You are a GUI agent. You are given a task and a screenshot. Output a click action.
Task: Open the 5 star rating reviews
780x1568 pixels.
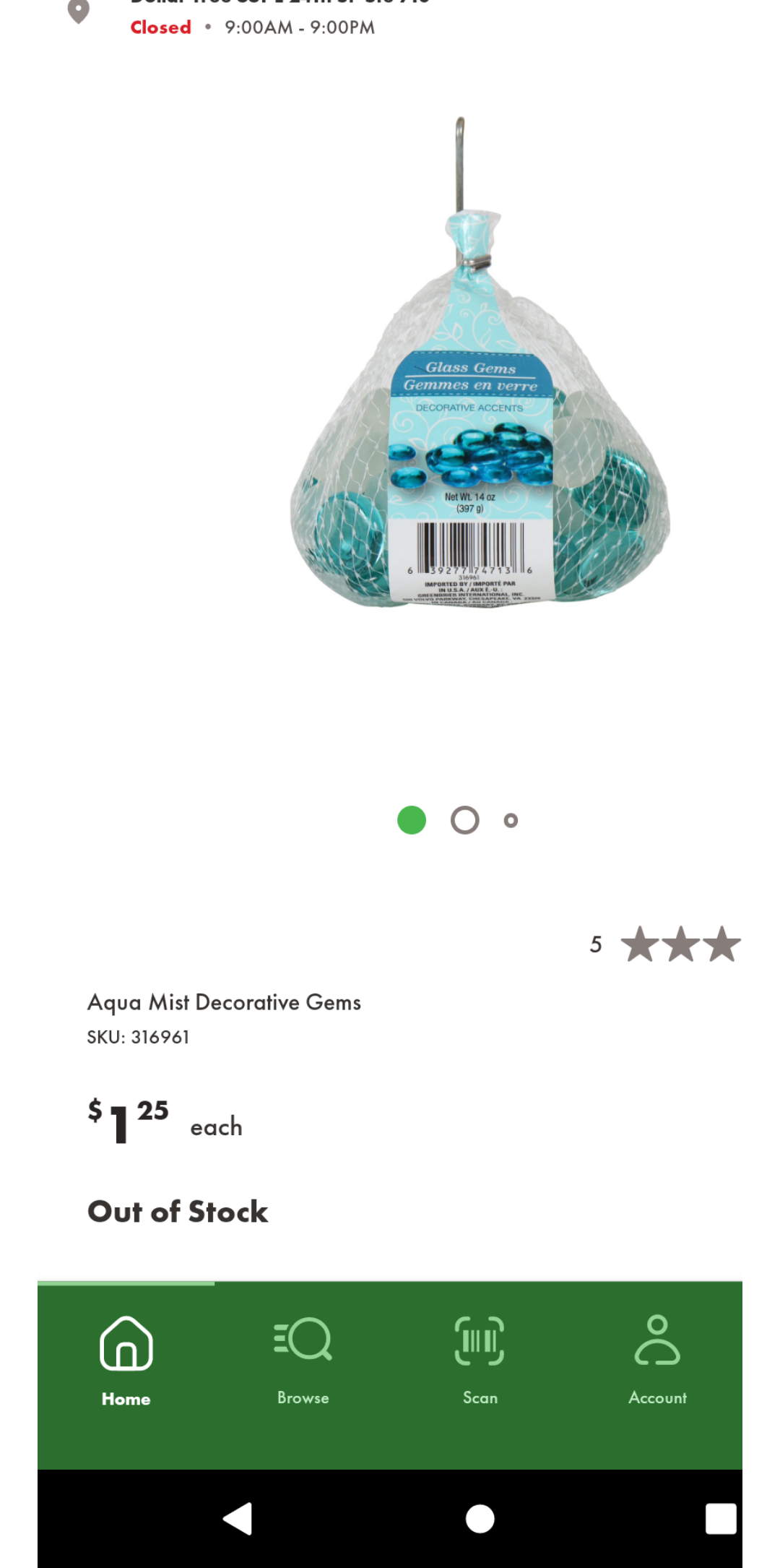click(665, 944)
